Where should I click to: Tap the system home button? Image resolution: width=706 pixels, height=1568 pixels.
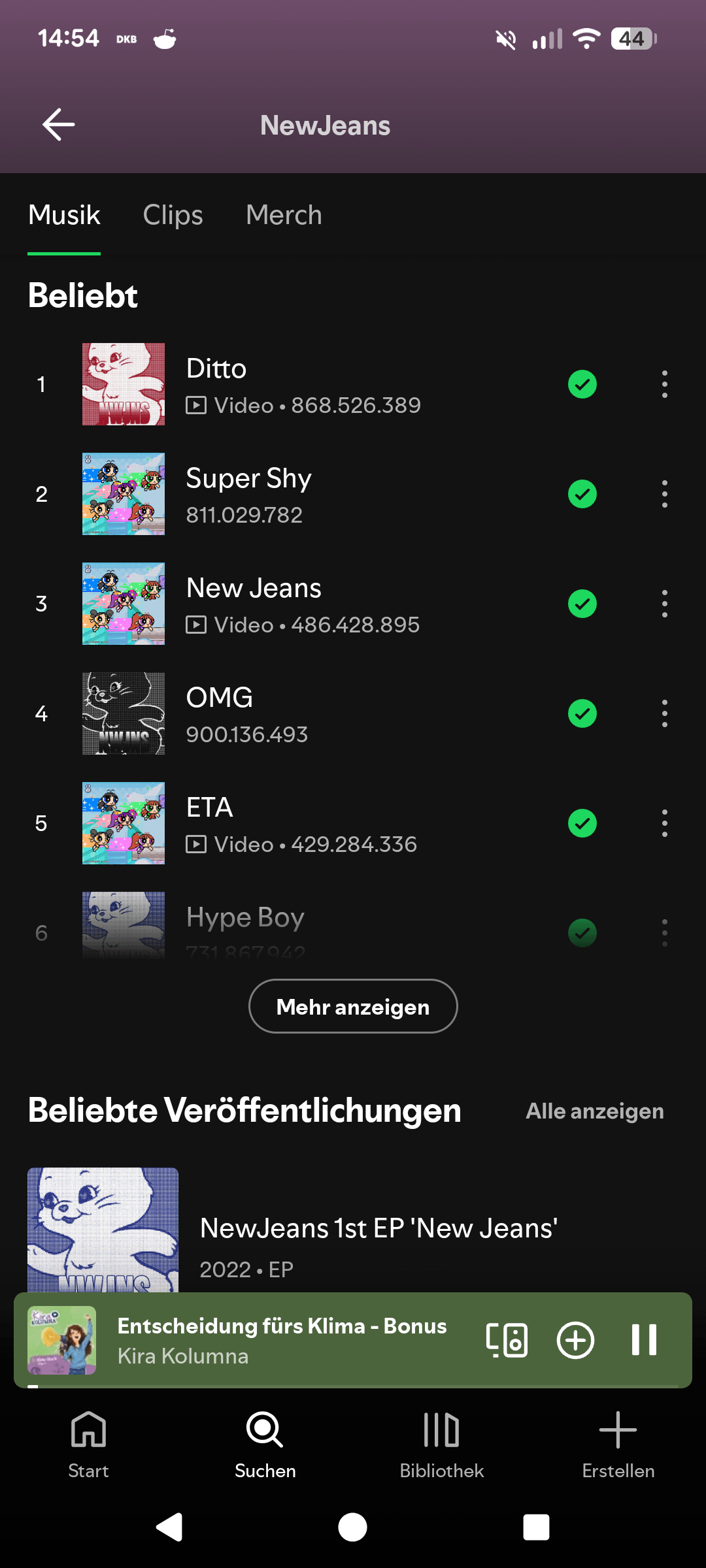[x=352, y=1527]
